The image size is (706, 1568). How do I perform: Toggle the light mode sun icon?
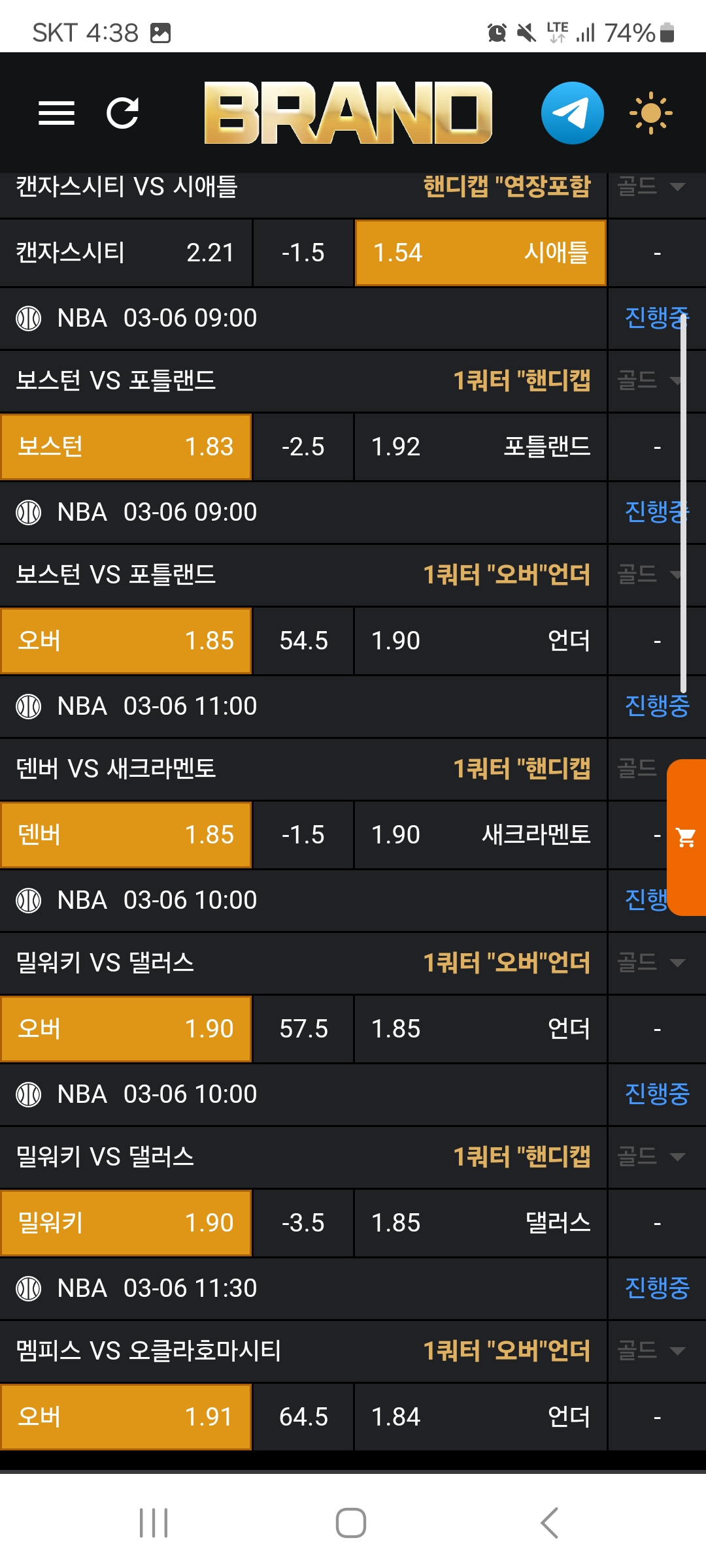coord(650,113)
